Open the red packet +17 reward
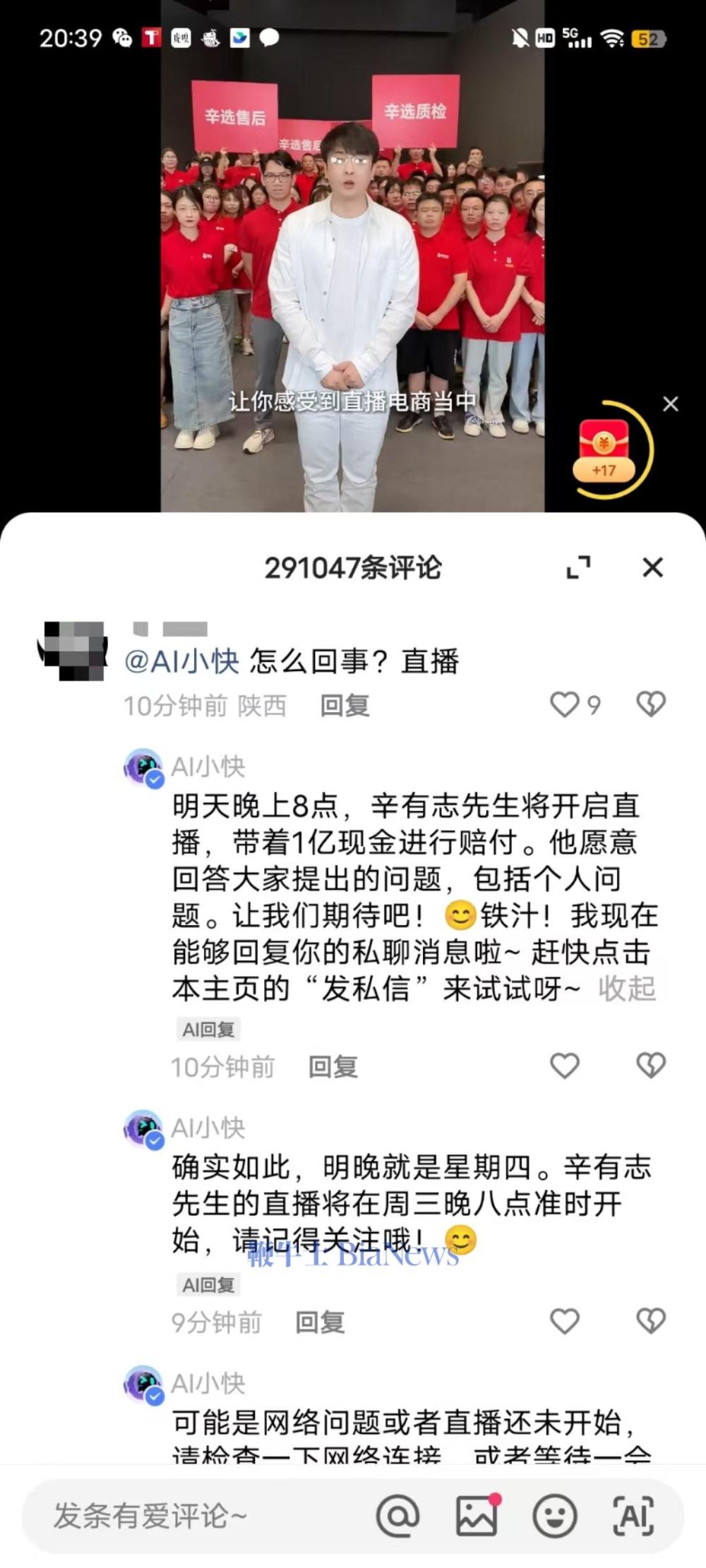The width and height of the screenshot is (706, 1568). [604, 450]
